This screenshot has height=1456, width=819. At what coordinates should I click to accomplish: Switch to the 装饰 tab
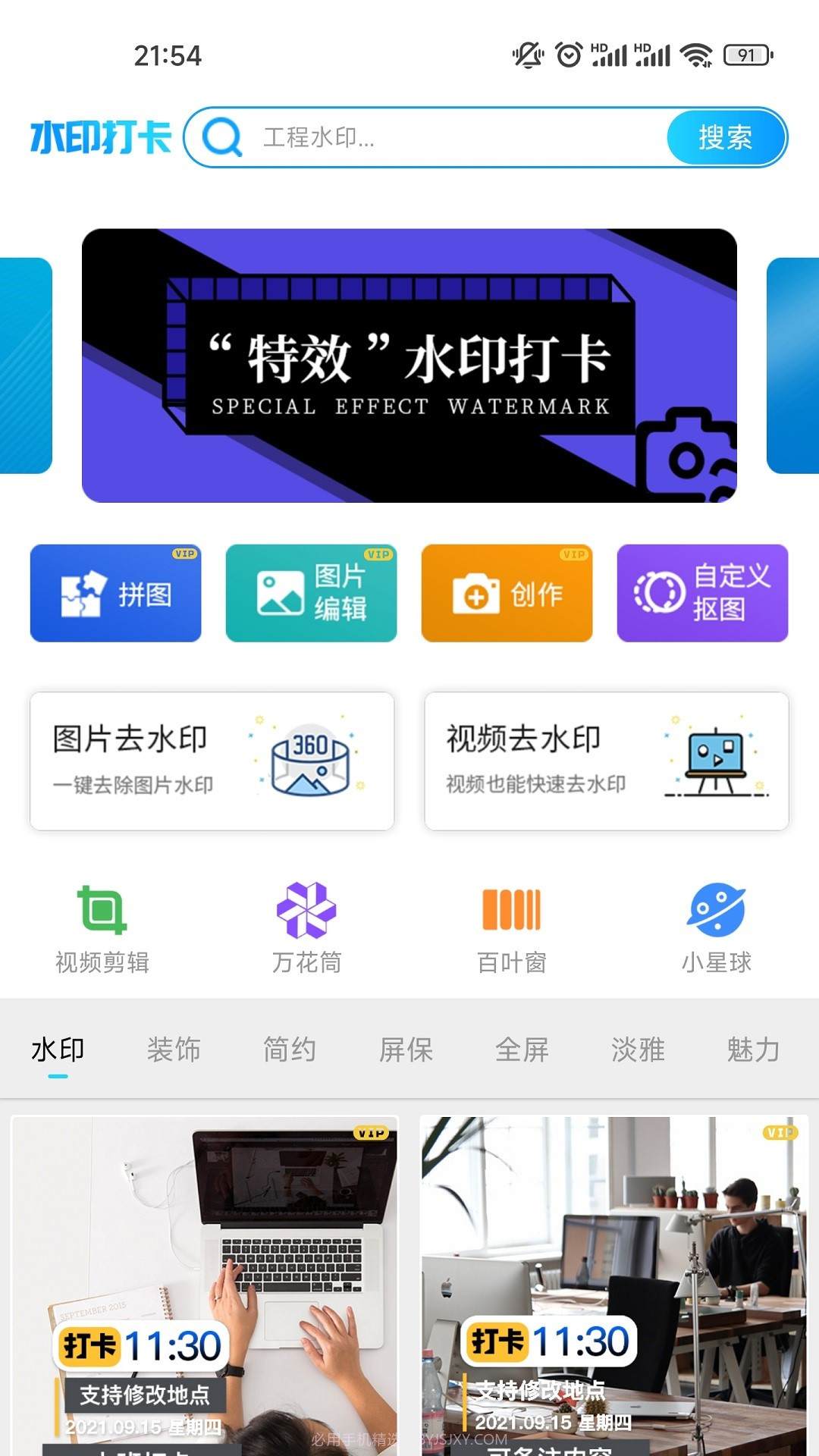click(x=175, y=1050)
